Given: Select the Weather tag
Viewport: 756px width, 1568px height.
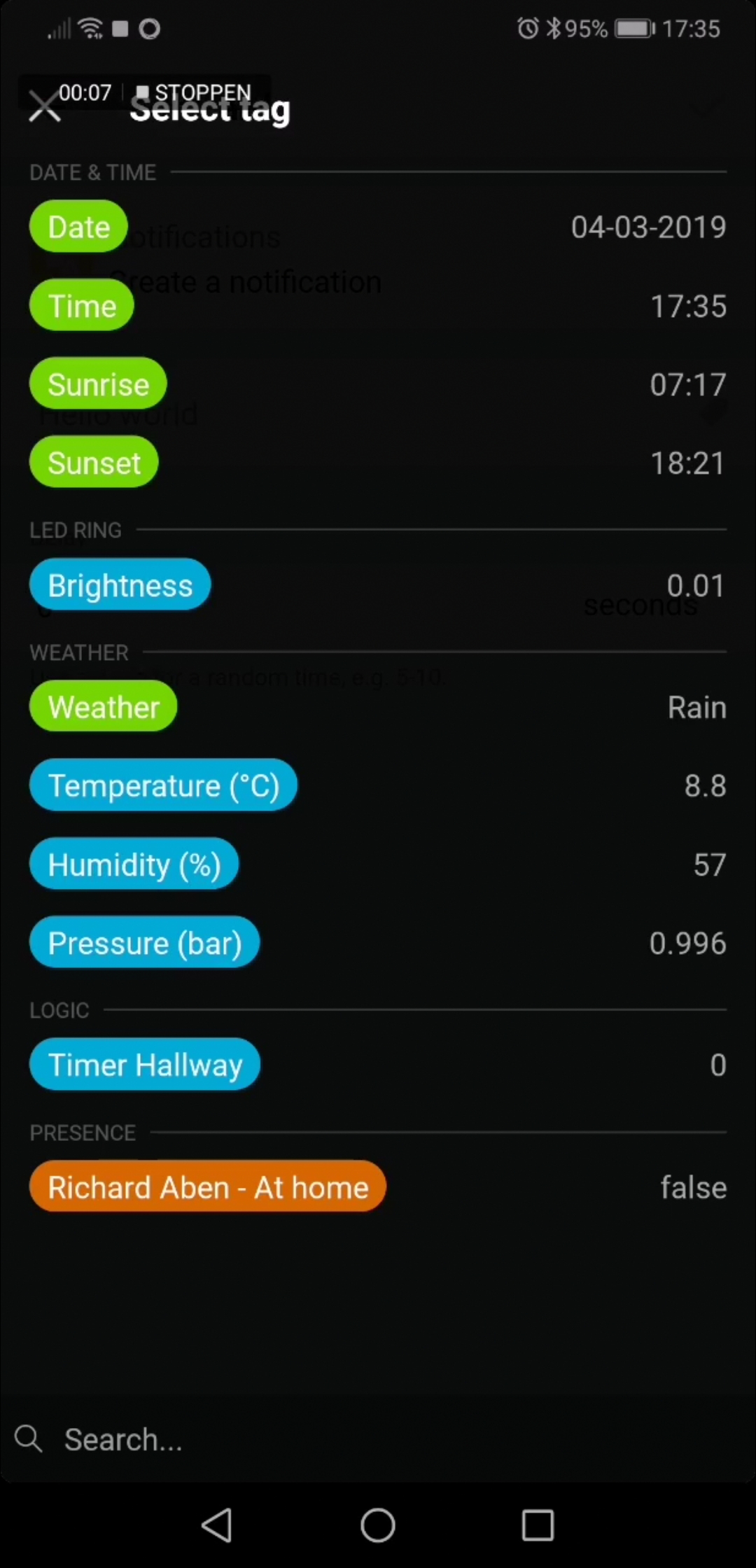Looking at the screenshot, I should pyautogui.click(x=104, y=707).
